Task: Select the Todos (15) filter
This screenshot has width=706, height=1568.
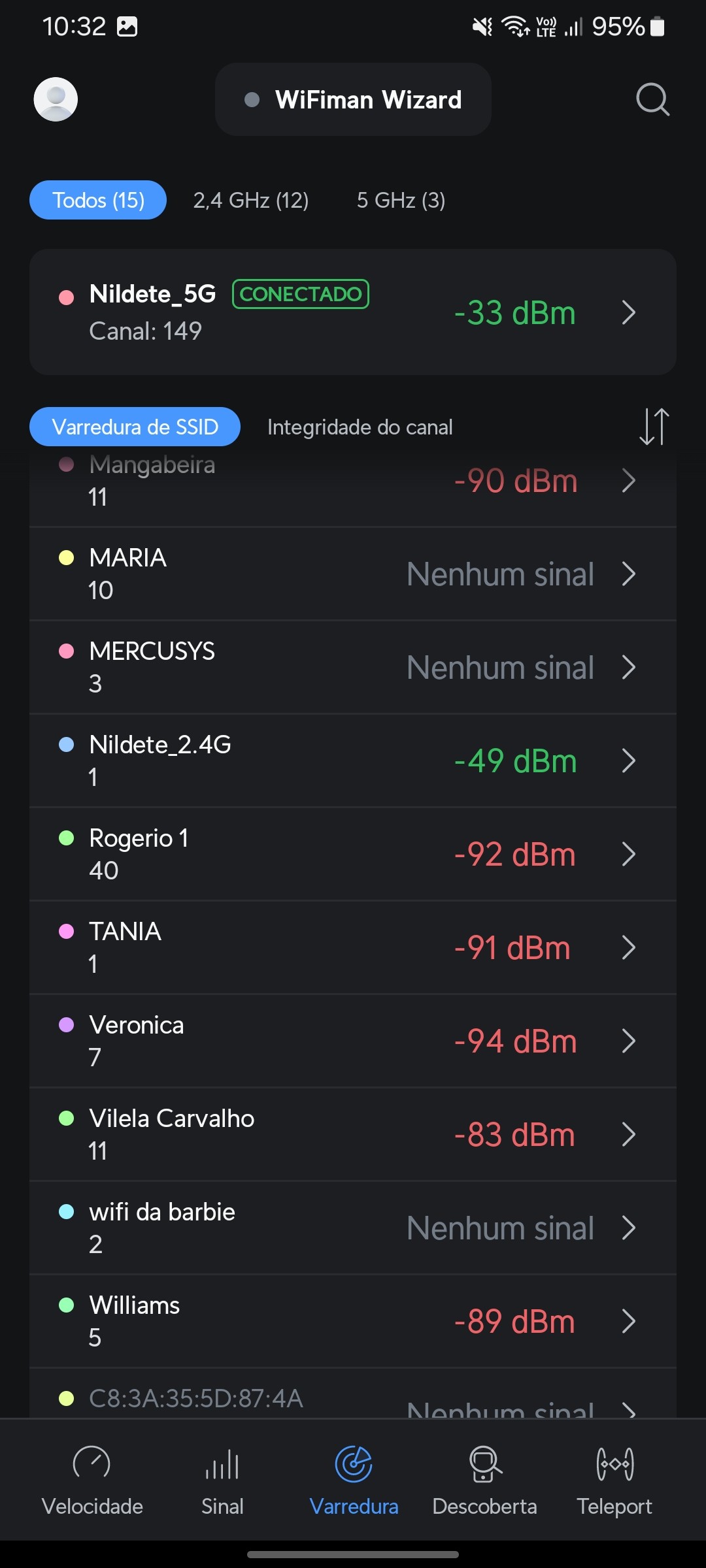Action: 98,200
